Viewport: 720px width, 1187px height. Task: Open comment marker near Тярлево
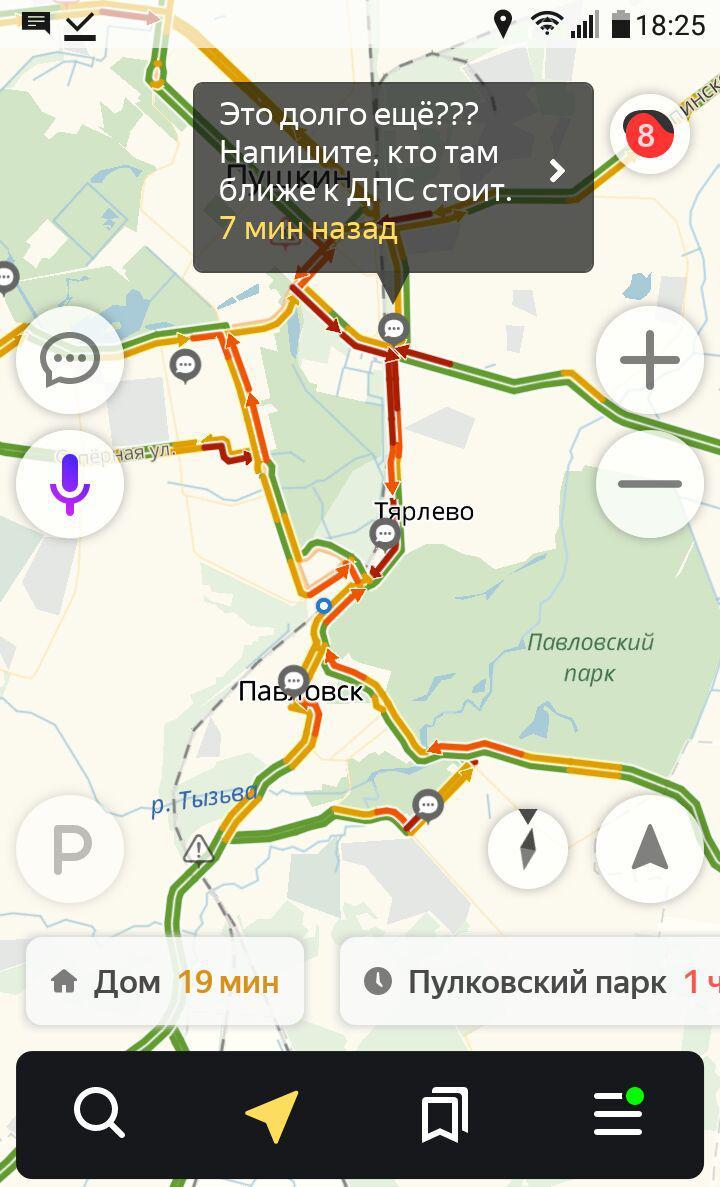pyautogui.click(x=385, y=535)
